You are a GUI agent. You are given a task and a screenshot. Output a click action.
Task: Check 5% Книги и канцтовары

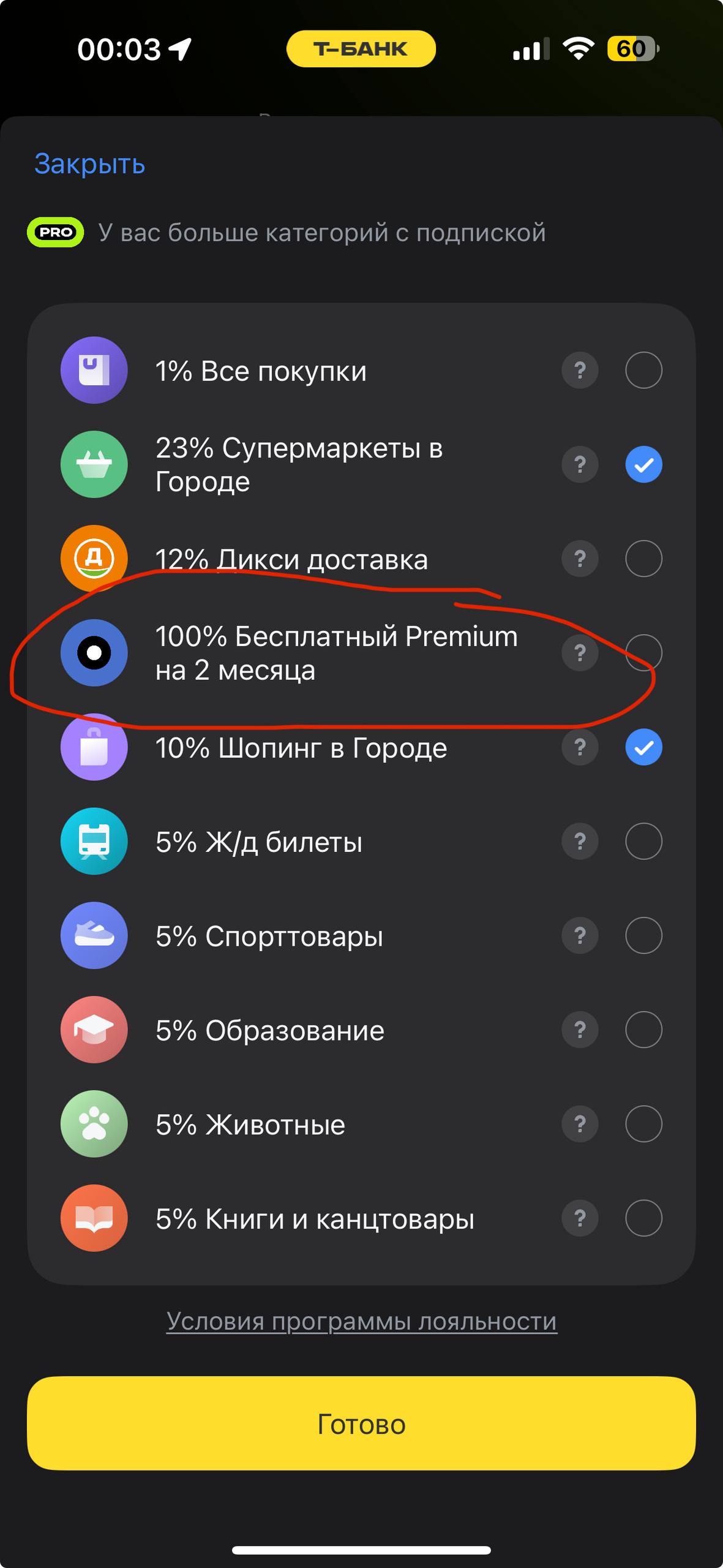[x=643, y=1218]
